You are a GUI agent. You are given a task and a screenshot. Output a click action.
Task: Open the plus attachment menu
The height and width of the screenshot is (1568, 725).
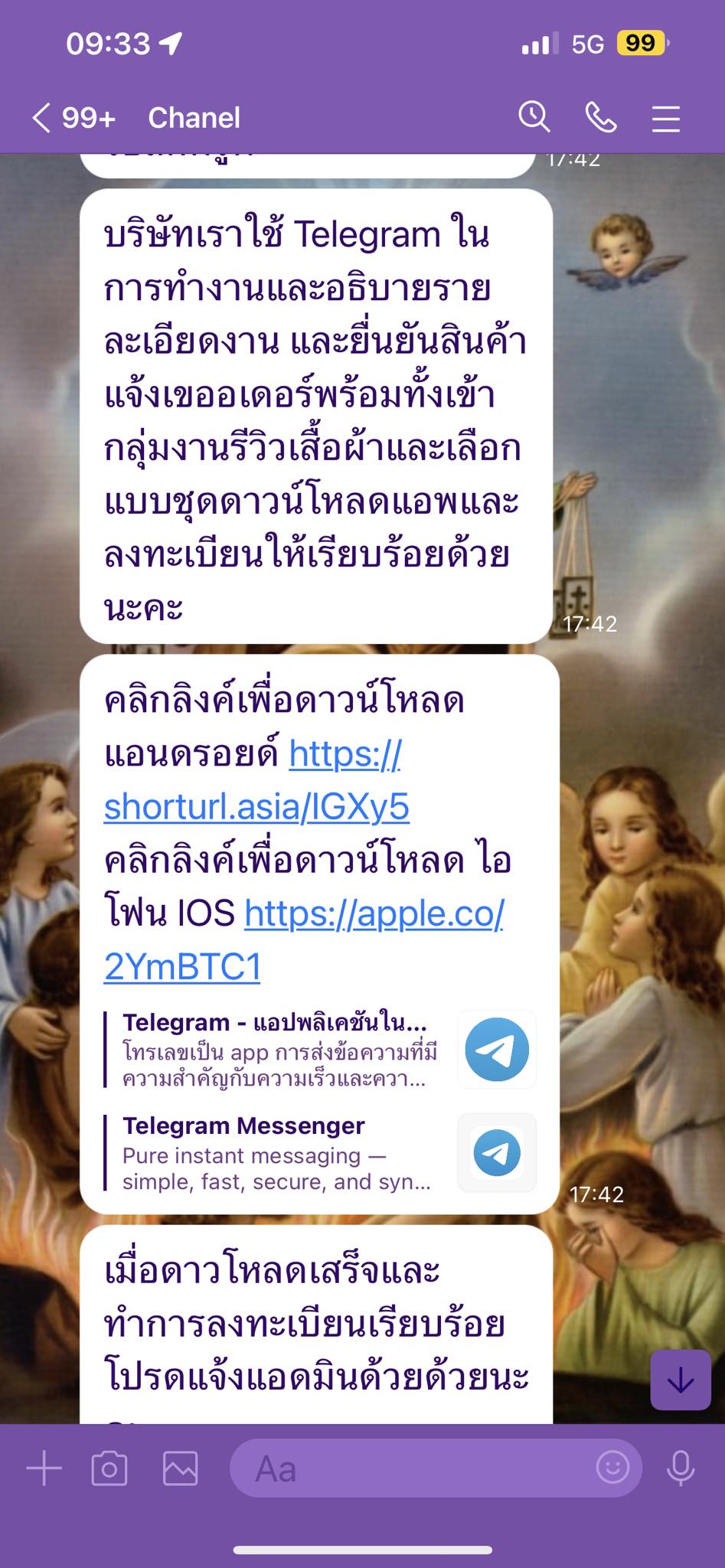tap(44, 1469)
